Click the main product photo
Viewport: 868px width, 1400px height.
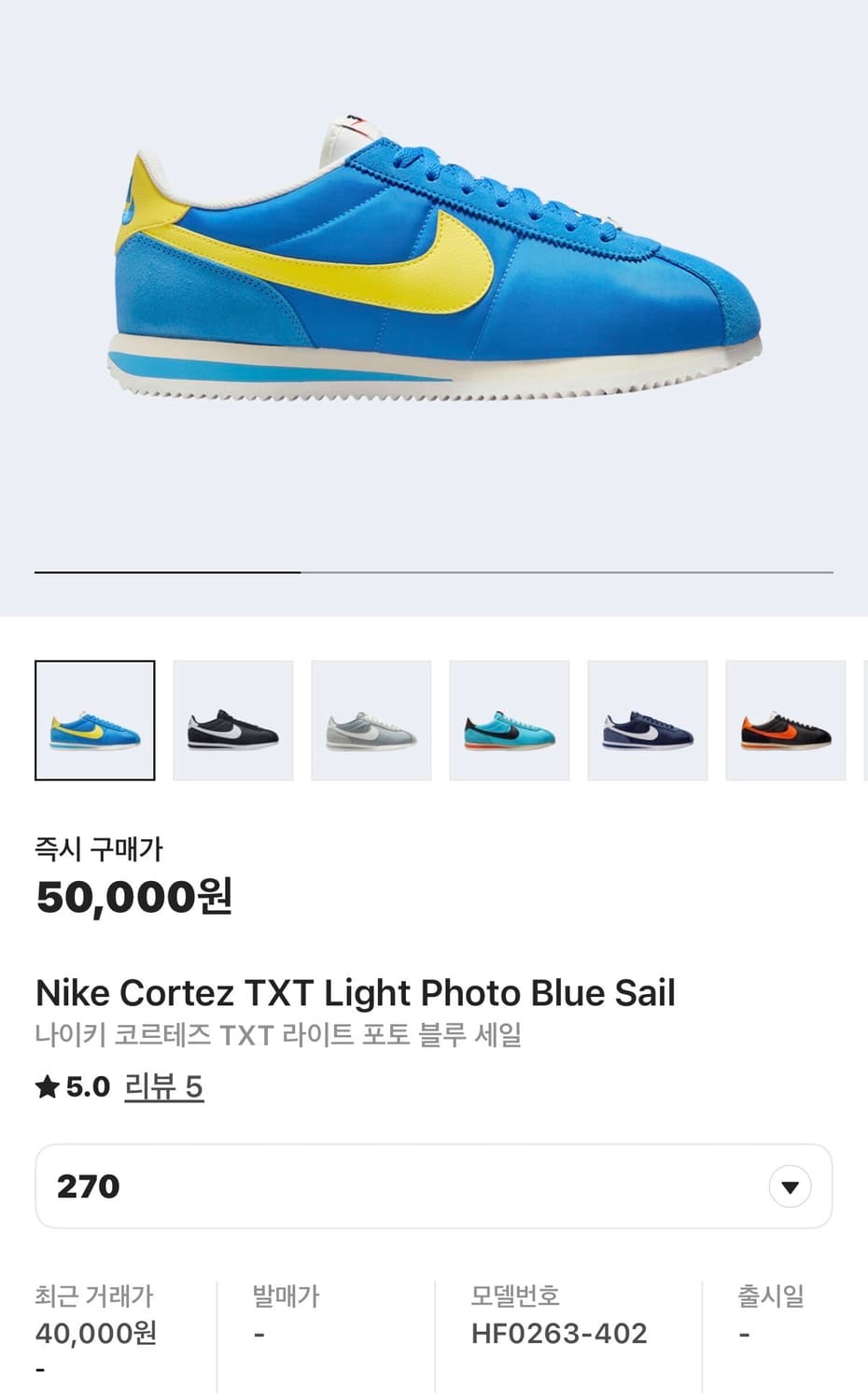pos(434,271)
